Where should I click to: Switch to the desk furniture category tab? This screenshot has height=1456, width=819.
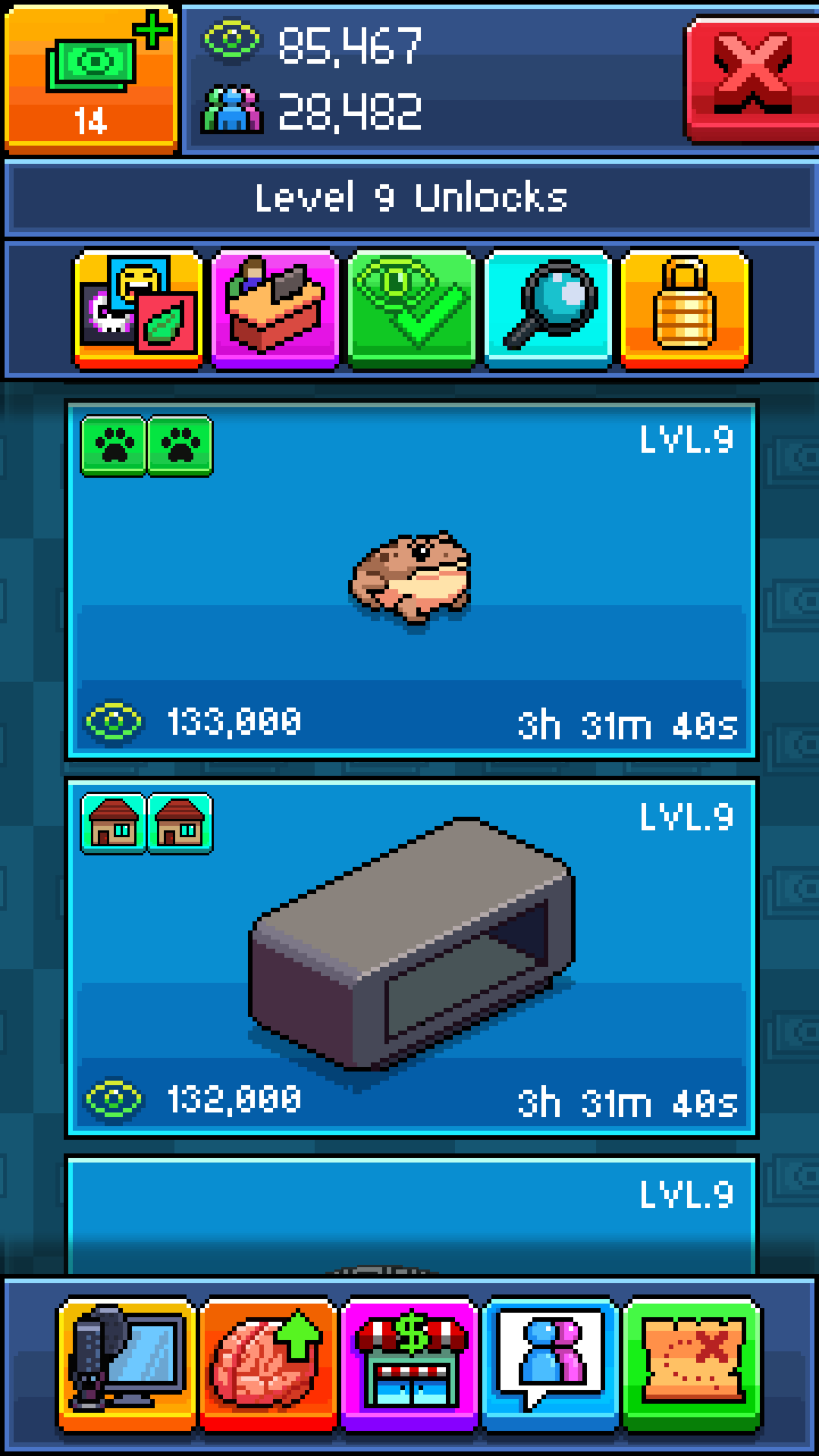click(275, 308)
